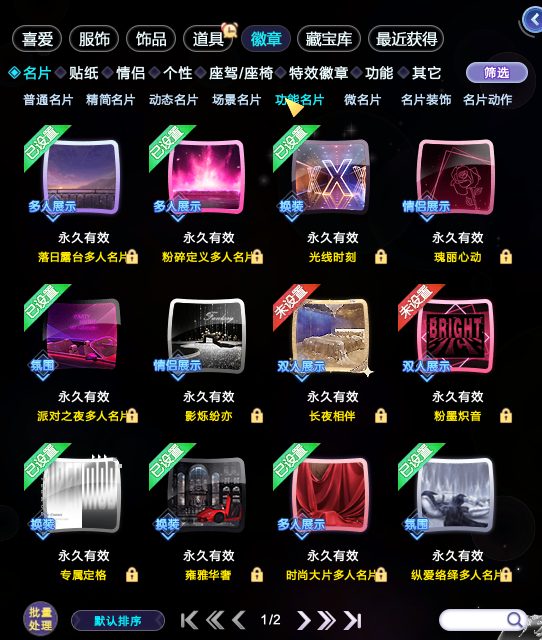The image size is (542, 640).
Task: Open the 最近获得 tab
Action: pos(406,39)
